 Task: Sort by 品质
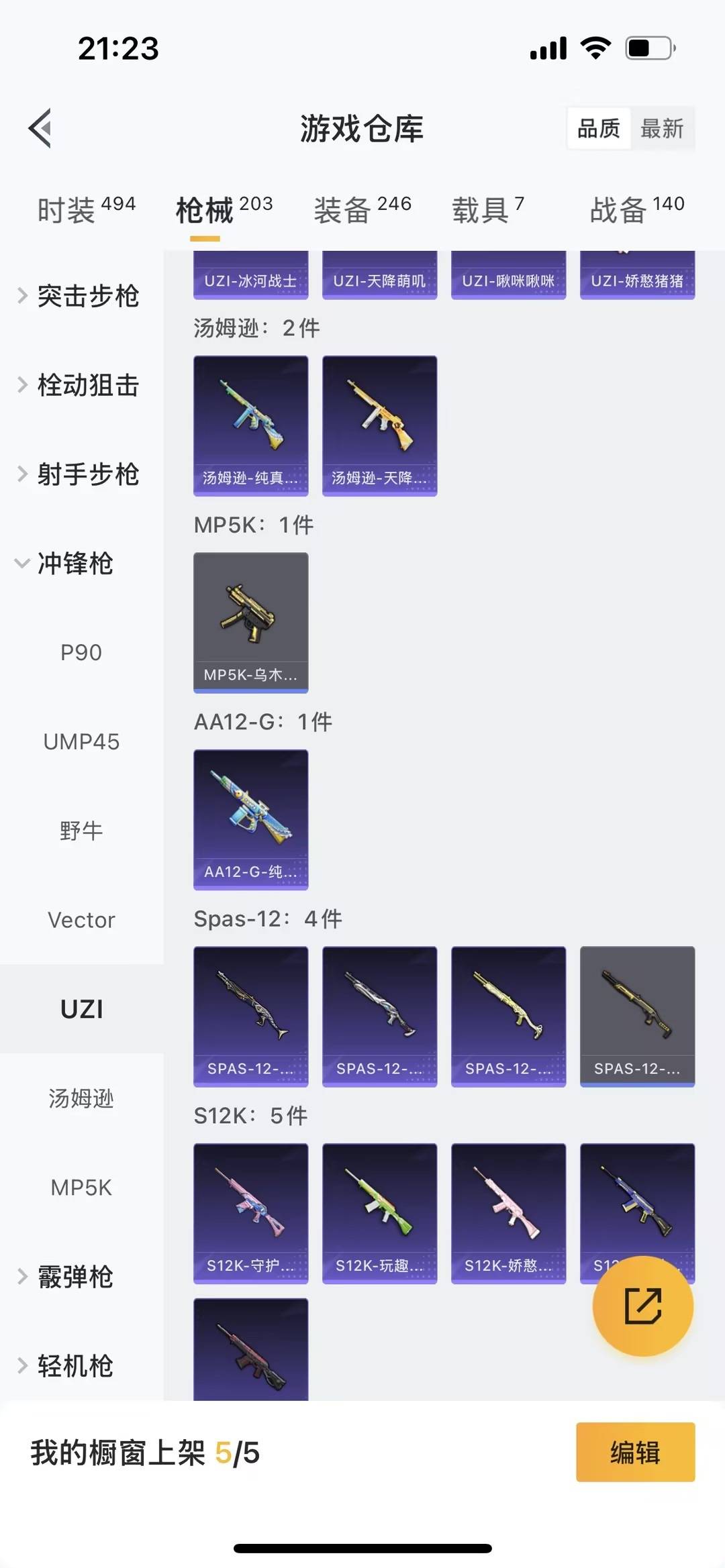tap(598, 128)
